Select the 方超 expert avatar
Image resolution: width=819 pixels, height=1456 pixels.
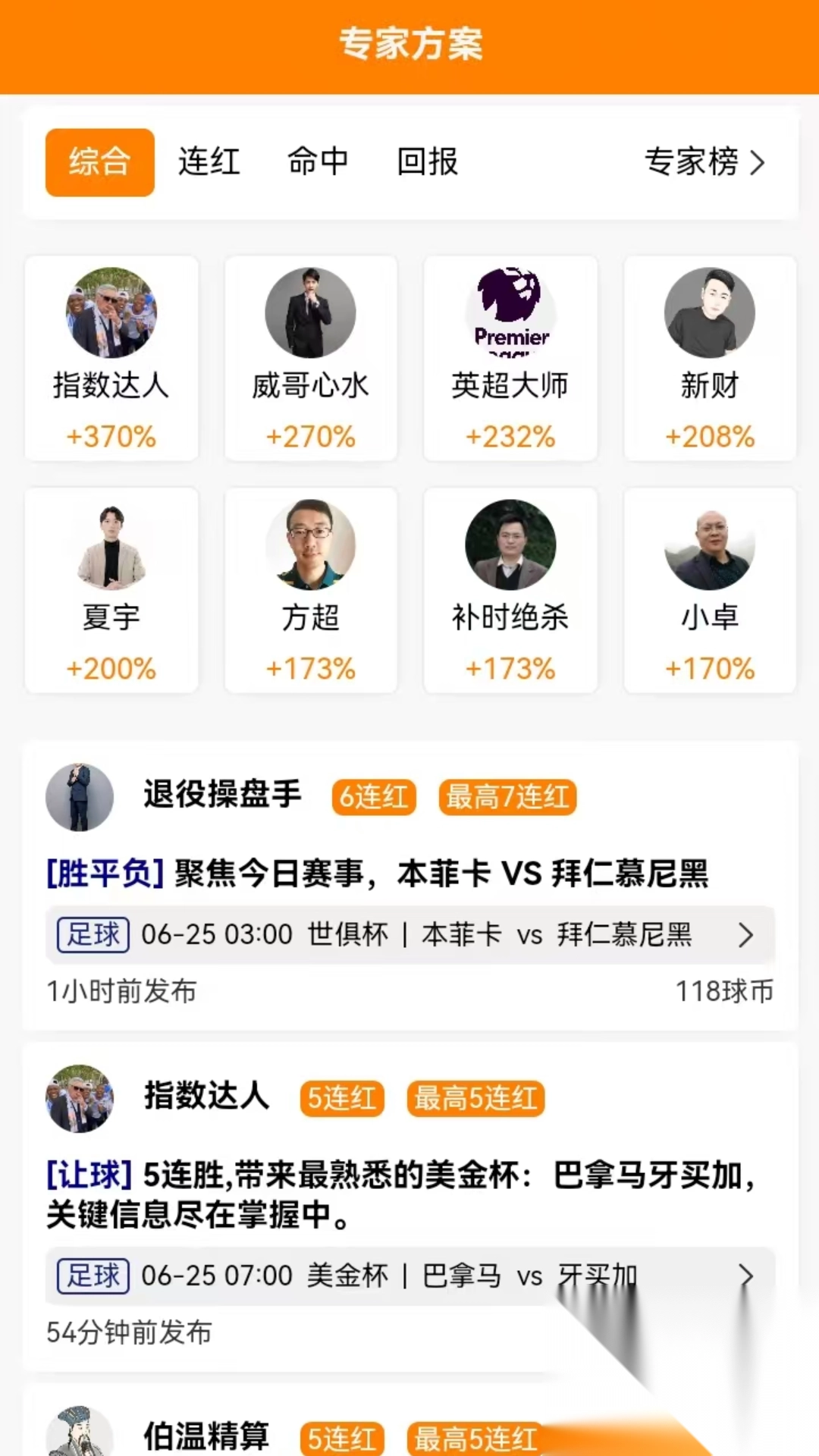click(x=310, y=544)
